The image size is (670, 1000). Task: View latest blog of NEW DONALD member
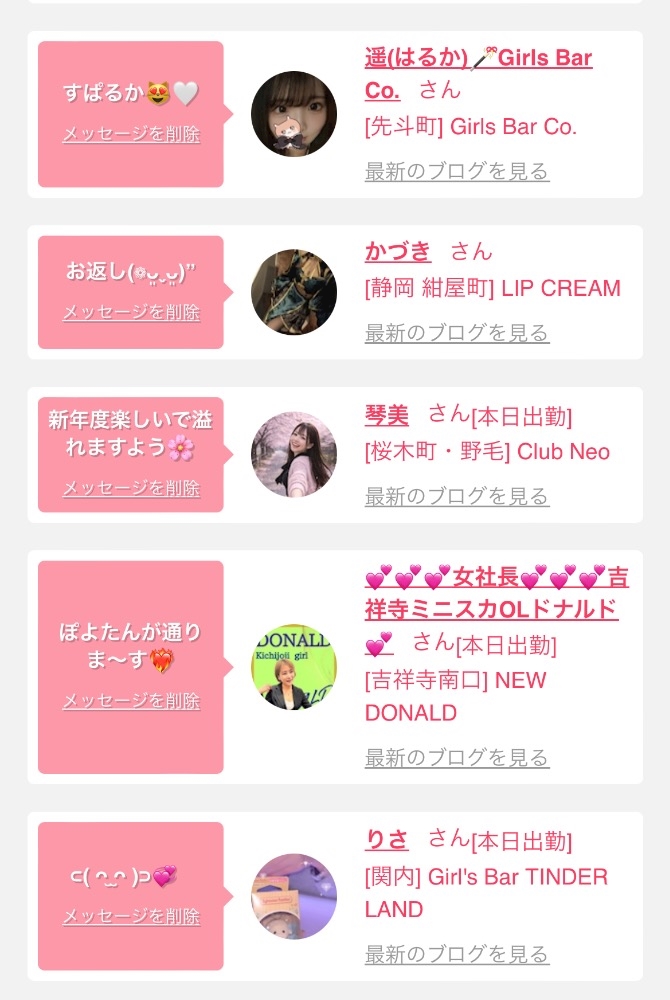tap(456, 757)
